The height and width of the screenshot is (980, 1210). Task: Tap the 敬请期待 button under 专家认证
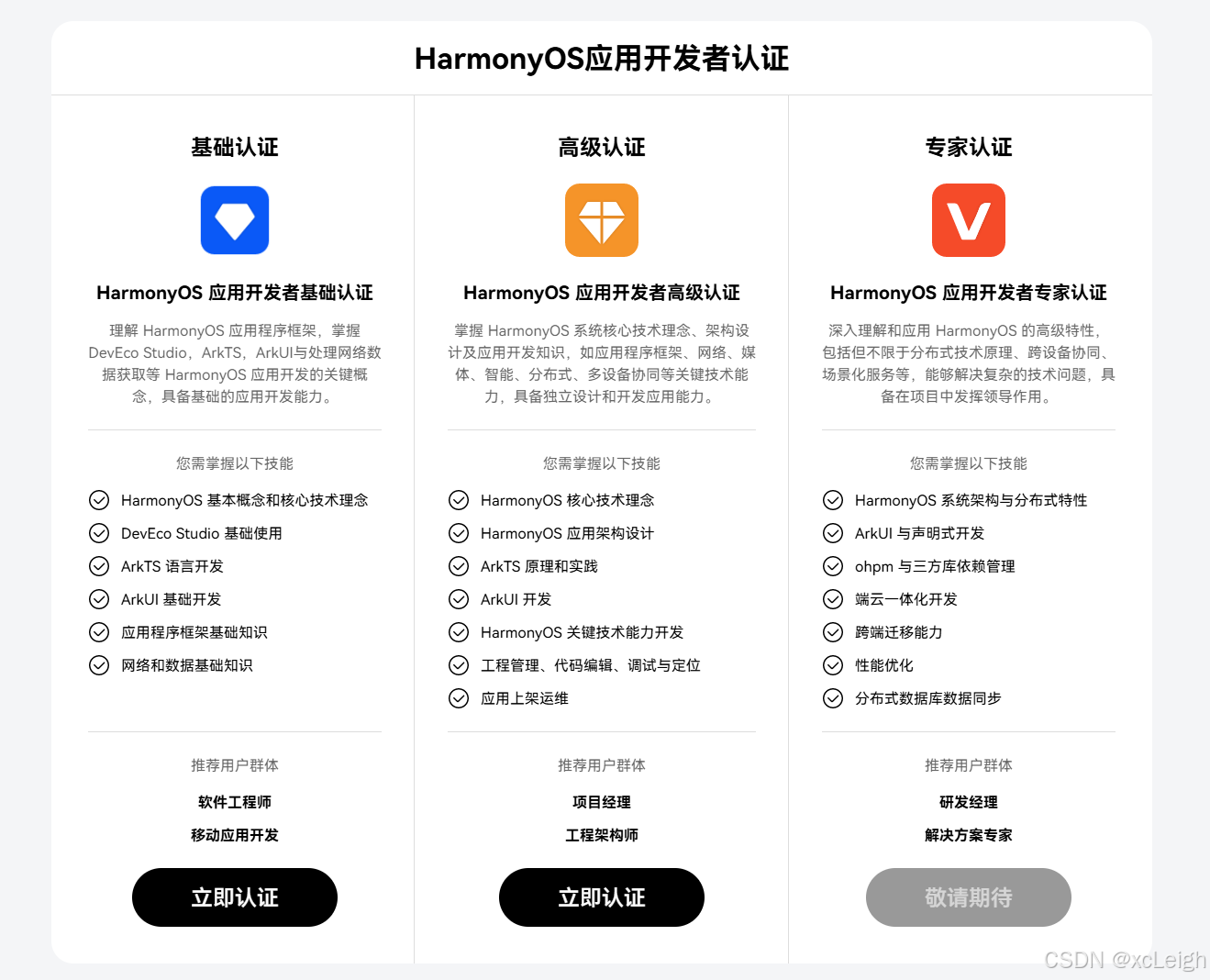click(x=969, y=897)
